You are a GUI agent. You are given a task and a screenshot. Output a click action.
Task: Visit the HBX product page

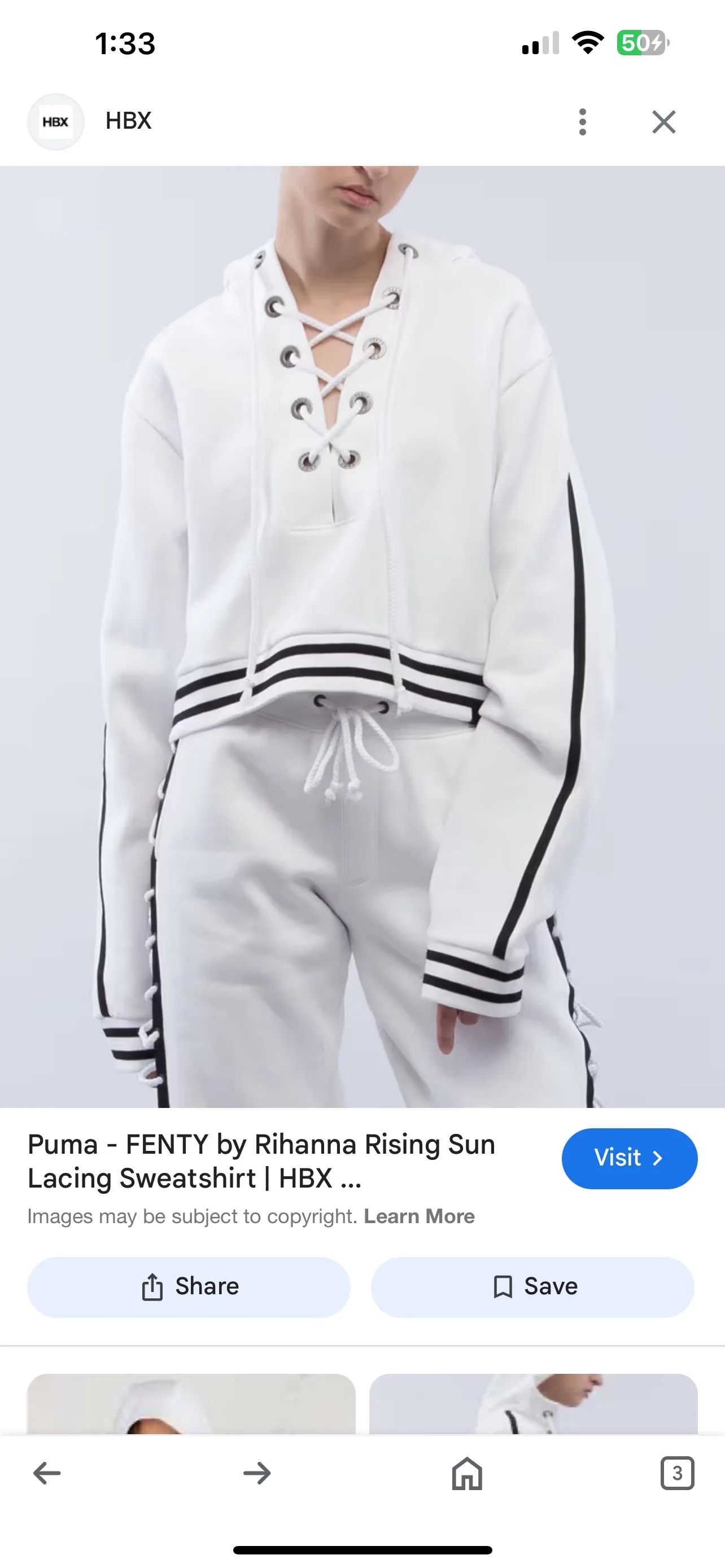630,1158
